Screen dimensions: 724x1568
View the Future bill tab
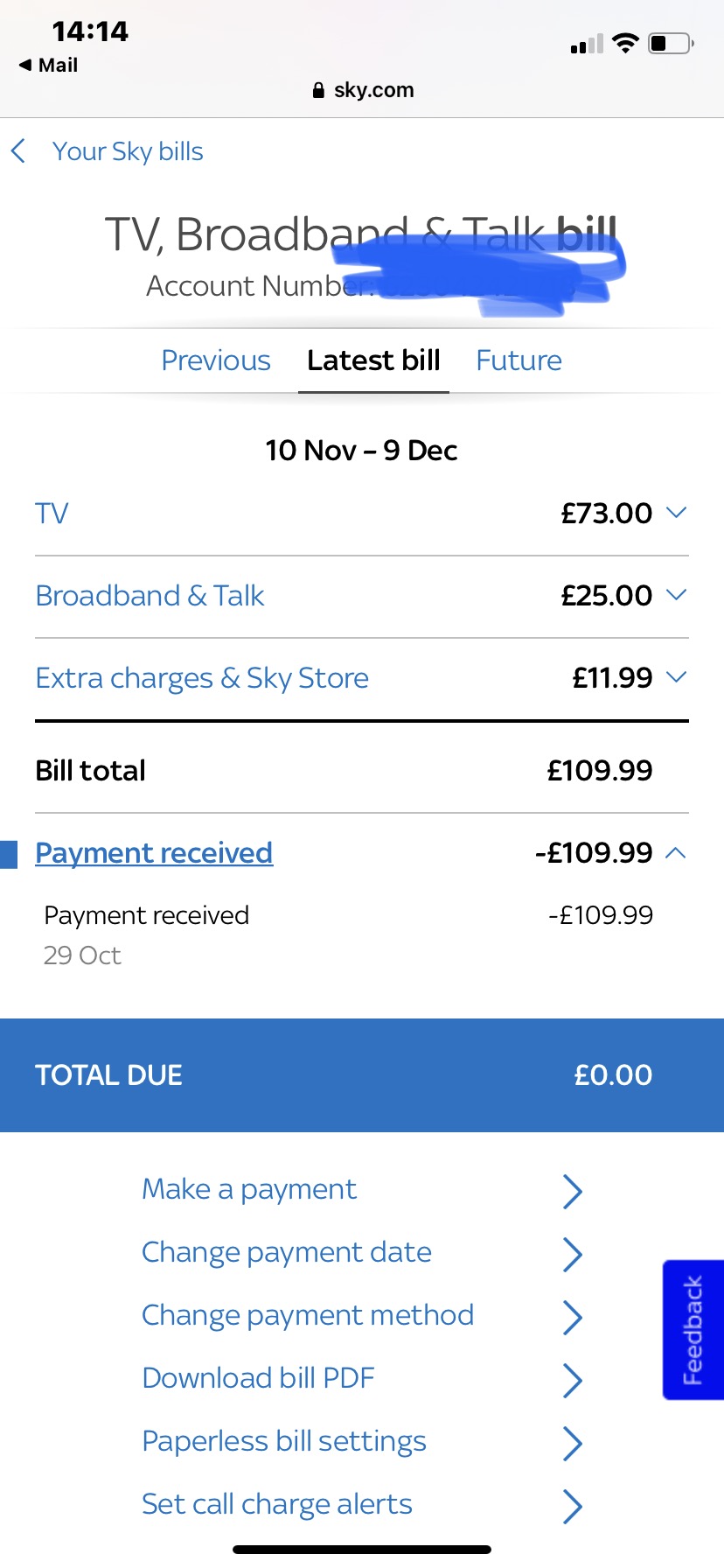coord(519,360)
